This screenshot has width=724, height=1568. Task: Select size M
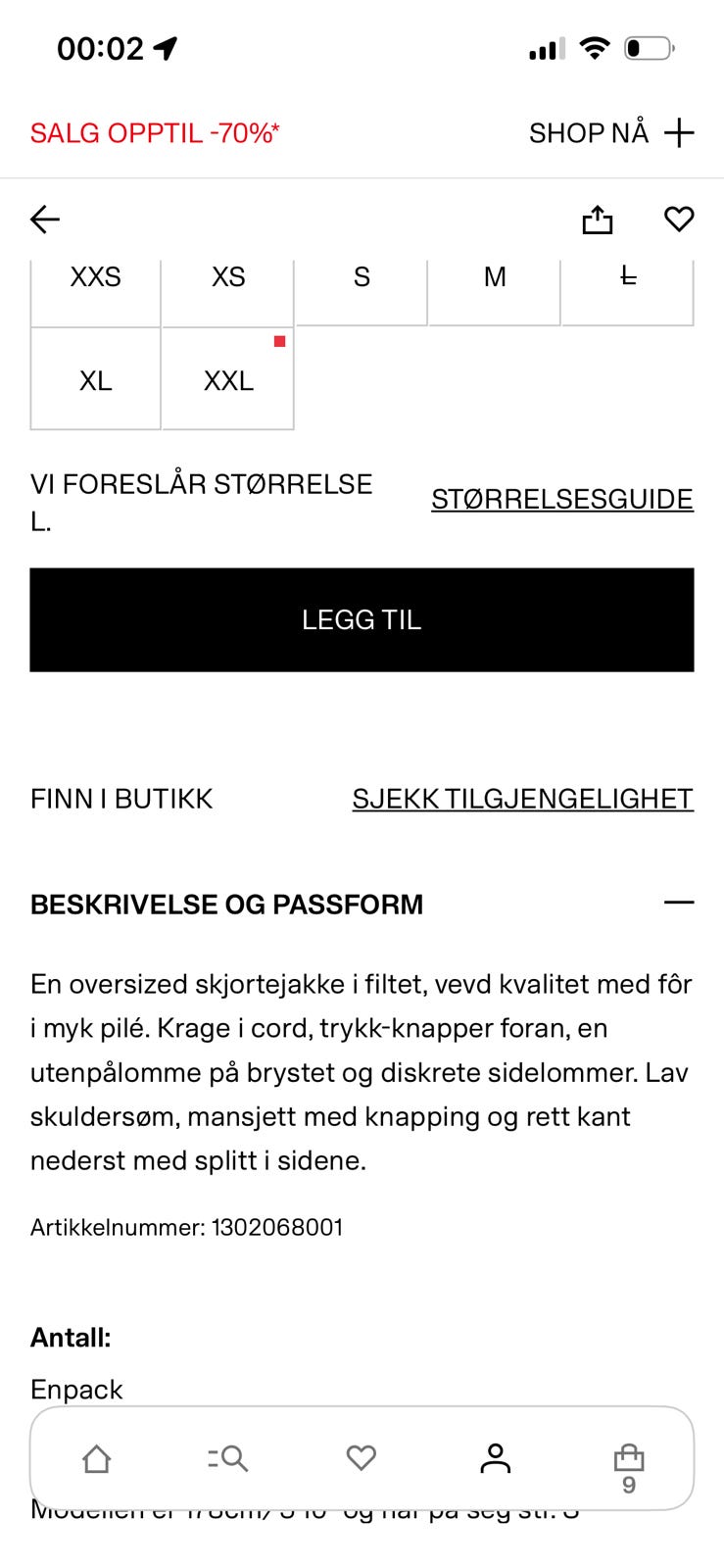click(494, 277)
